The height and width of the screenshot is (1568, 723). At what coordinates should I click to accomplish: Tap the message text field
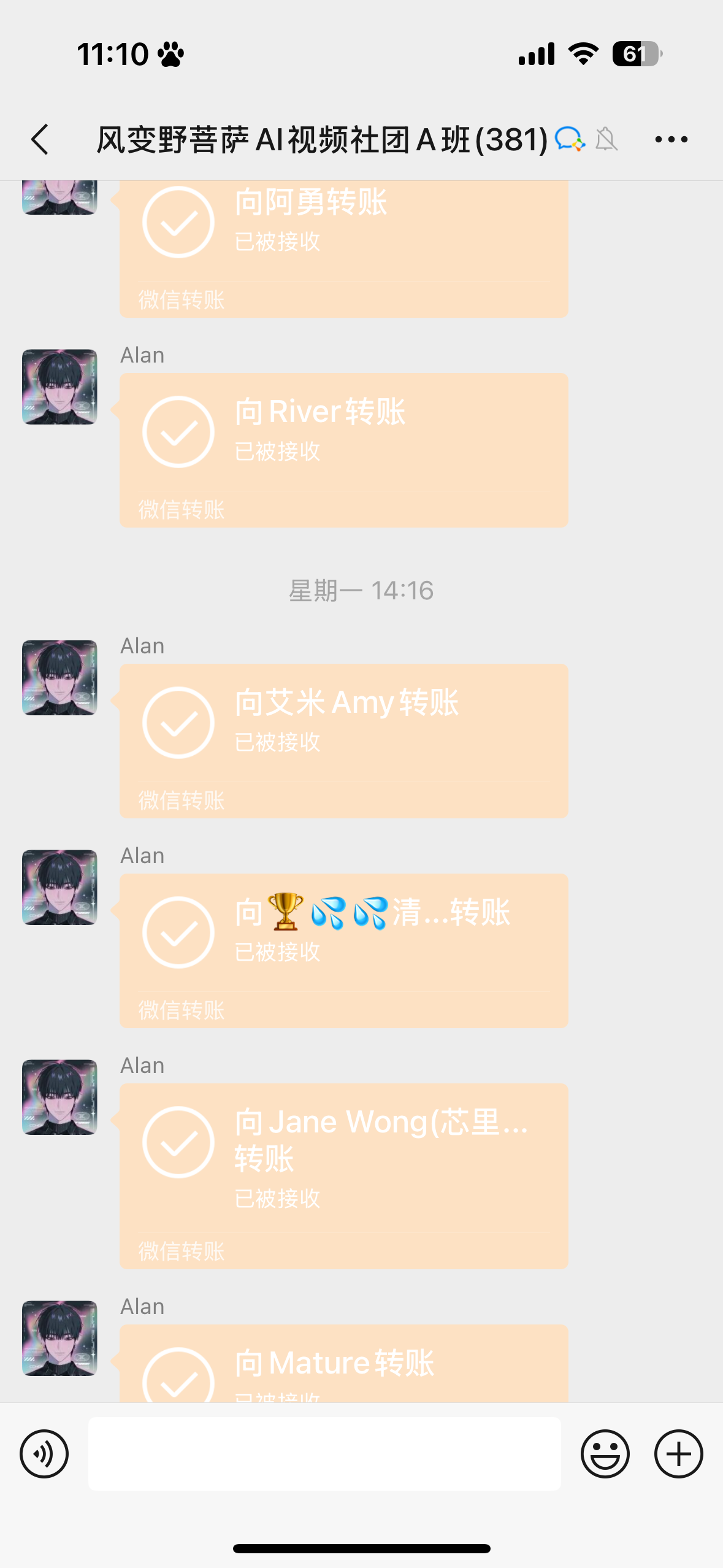click(324, 1453)
